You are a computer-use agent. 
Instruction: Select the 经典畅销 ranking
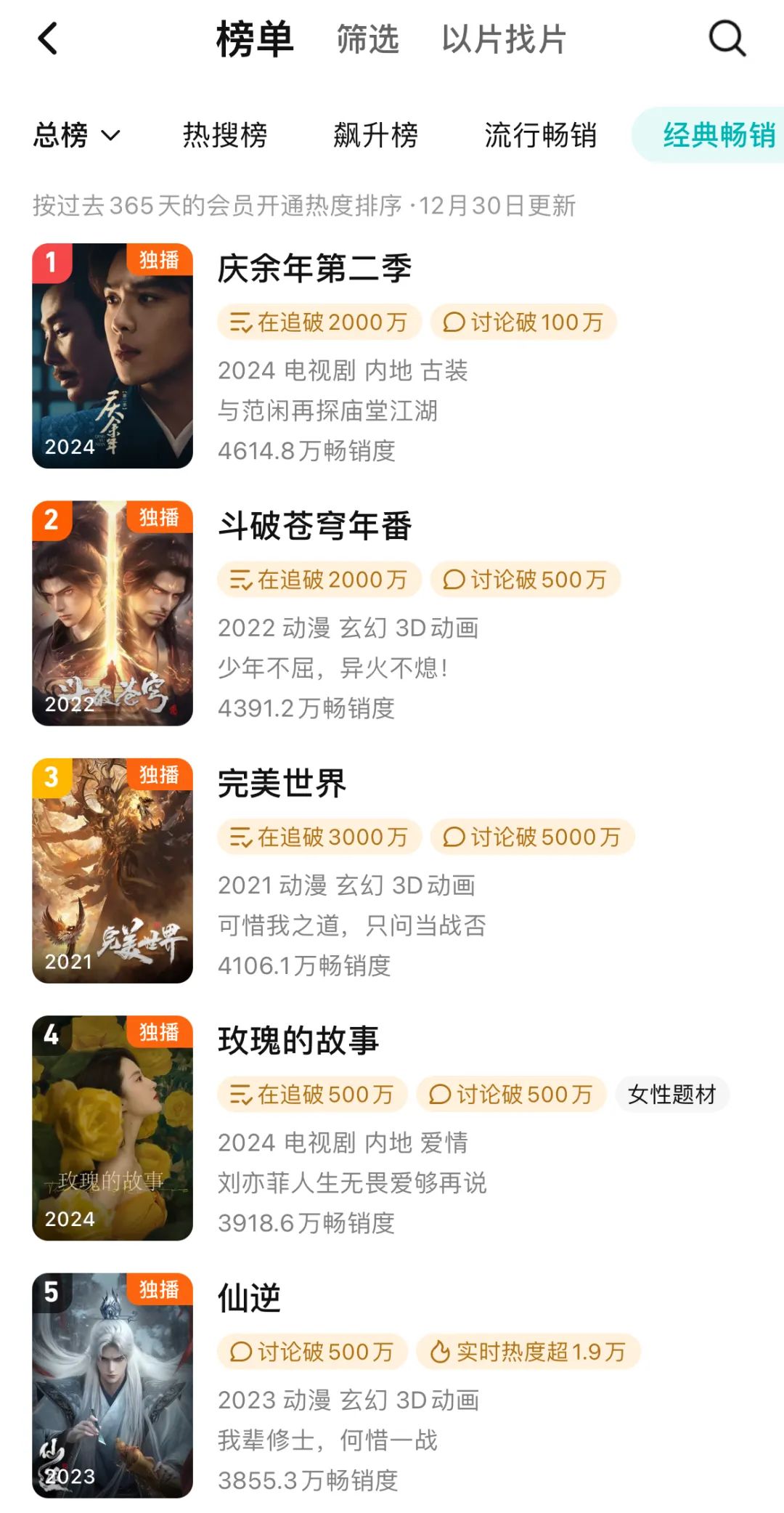[x=719, y=135]
